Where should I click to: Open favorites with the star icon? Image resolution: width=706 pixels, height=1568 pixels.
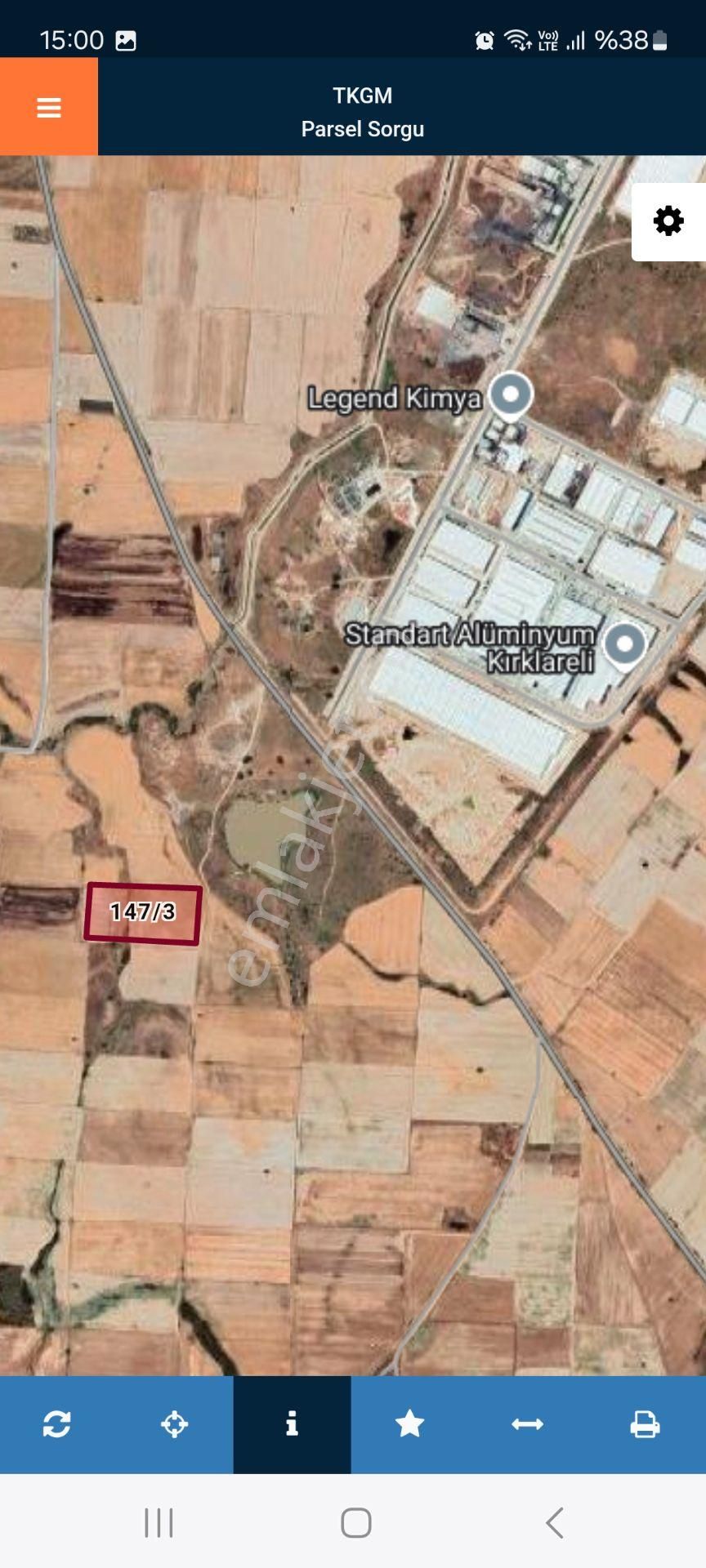(x=409, y=1424)
